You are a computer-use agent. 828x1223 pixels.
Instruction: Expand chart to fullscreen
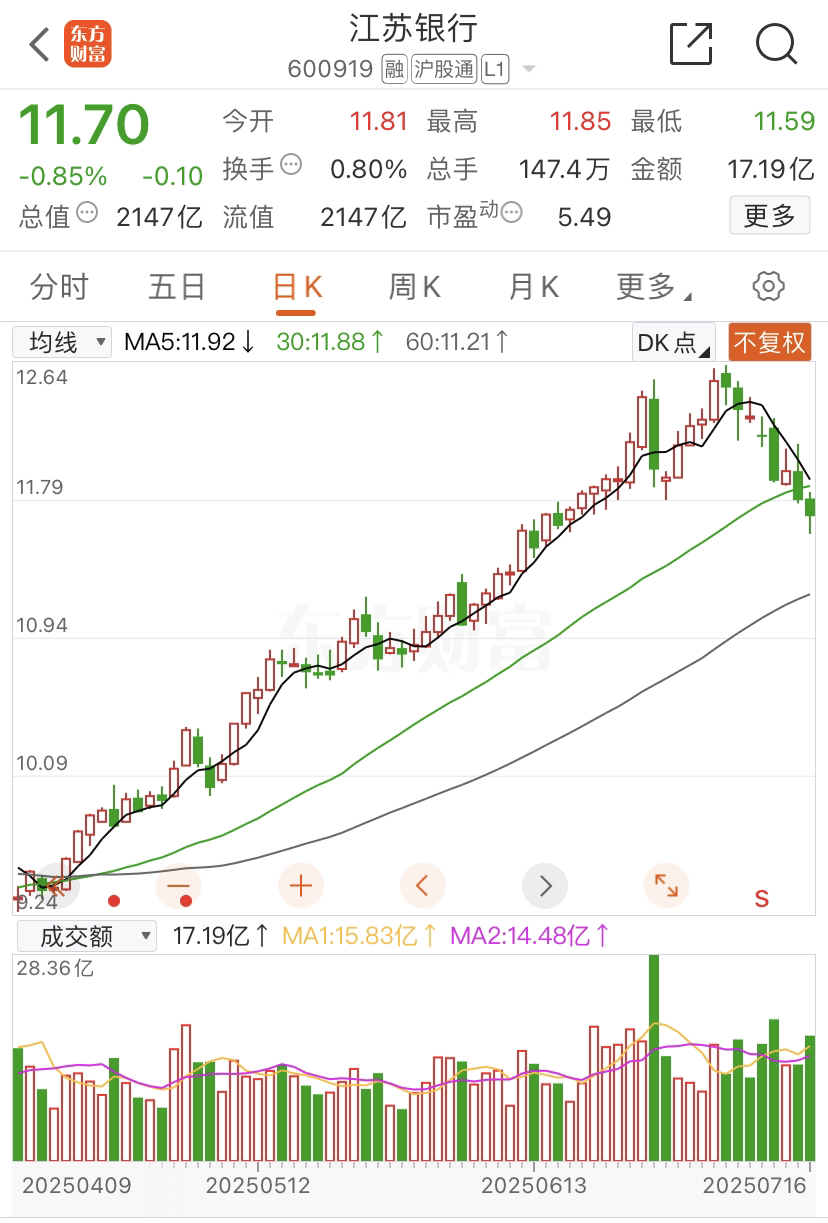click(x=666, y=886)
